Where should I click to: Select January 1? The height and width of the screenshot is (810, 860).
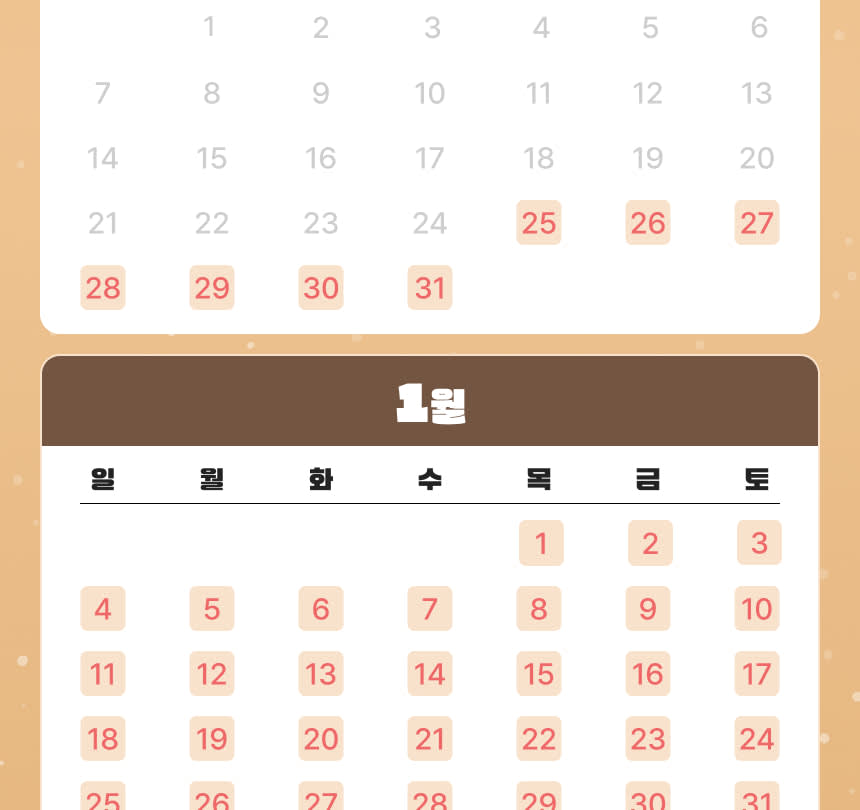(x=541, y=543)
